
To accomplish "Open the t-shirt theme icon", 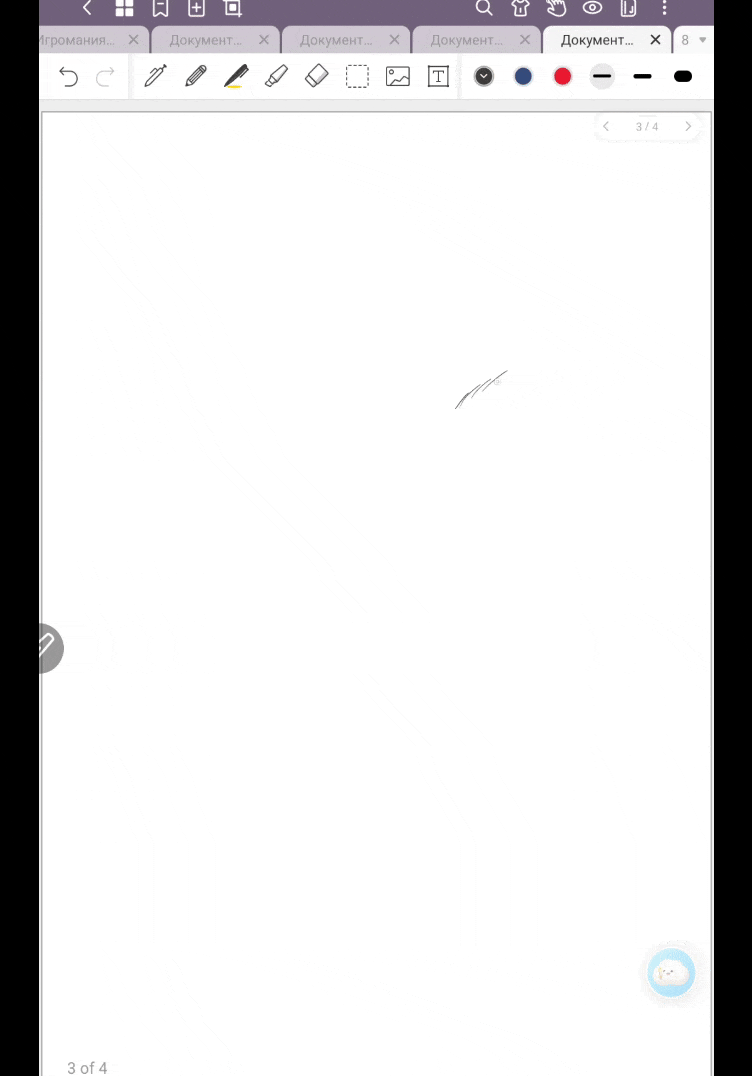I will pyautogui.click(x=520, y=9).
